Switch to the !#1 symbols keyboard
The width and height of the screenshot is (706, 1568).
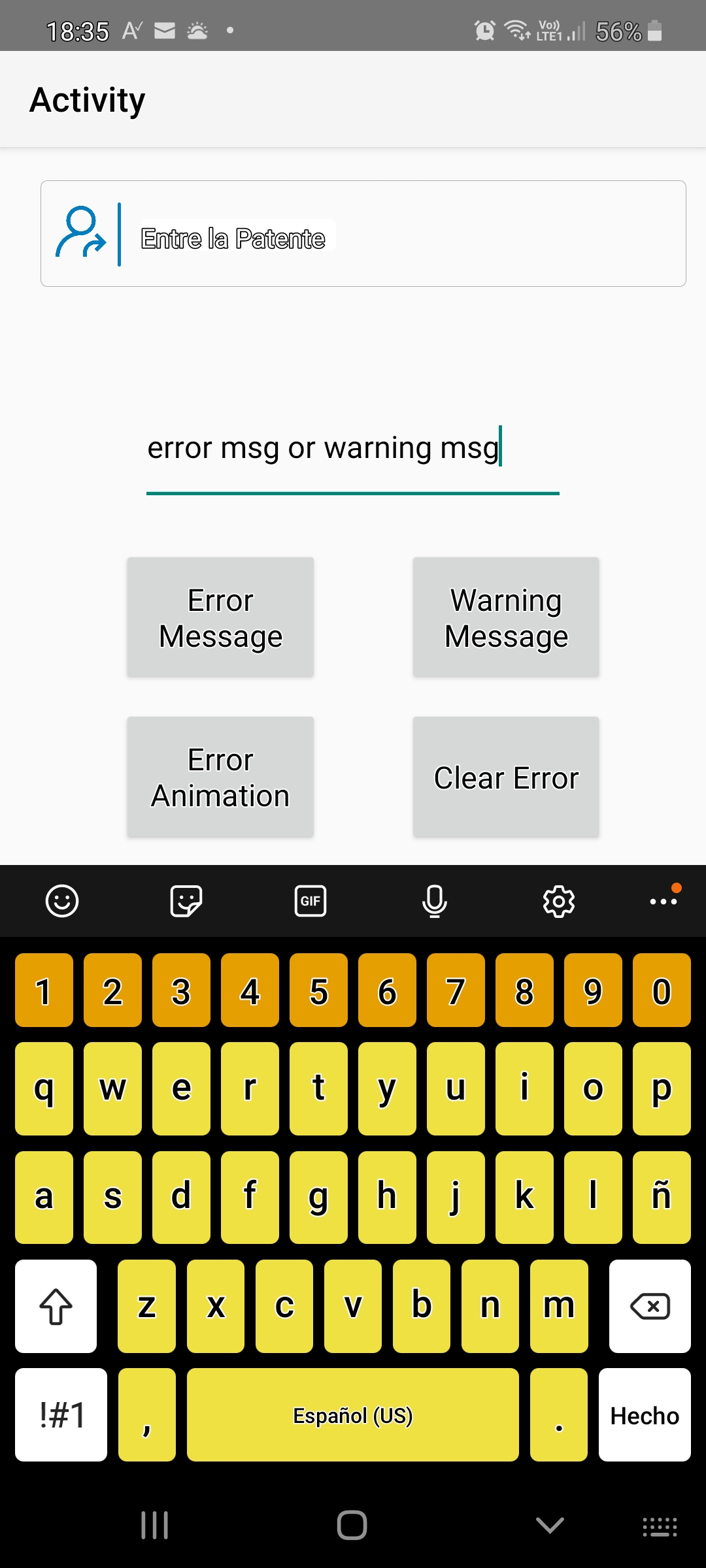point(61,1415)
